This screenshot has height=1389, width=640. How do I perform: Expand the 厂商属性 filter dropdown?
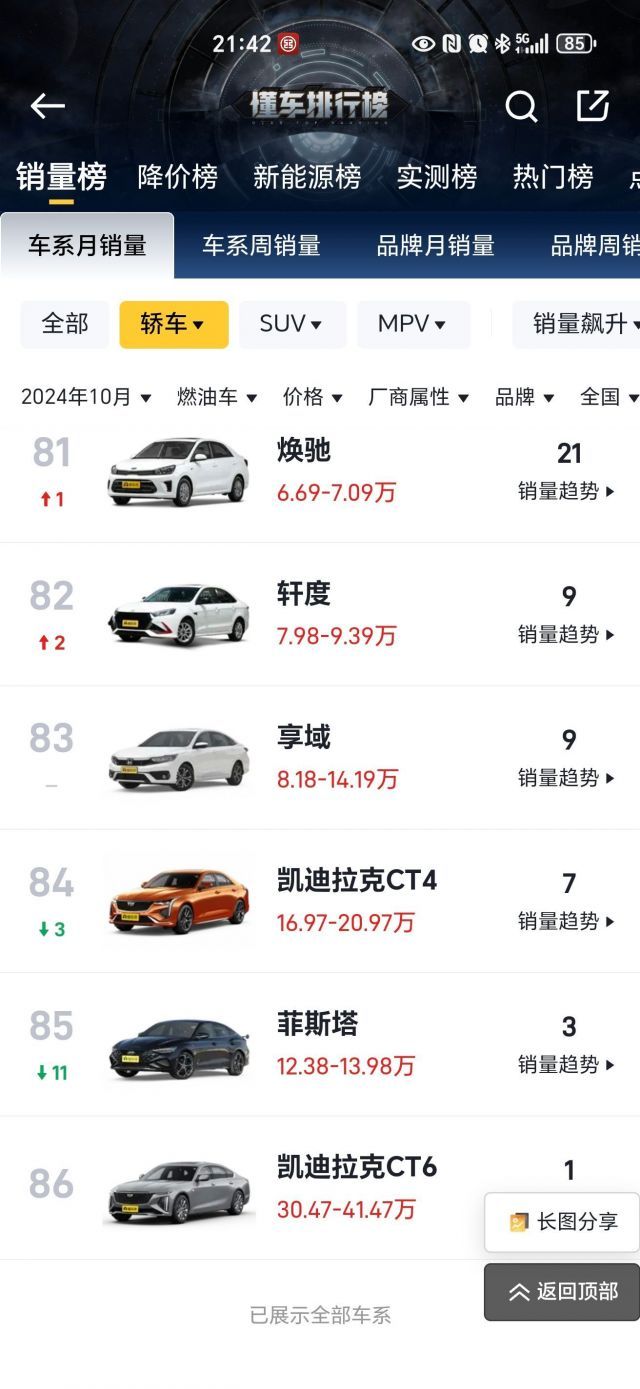point(418,397)
